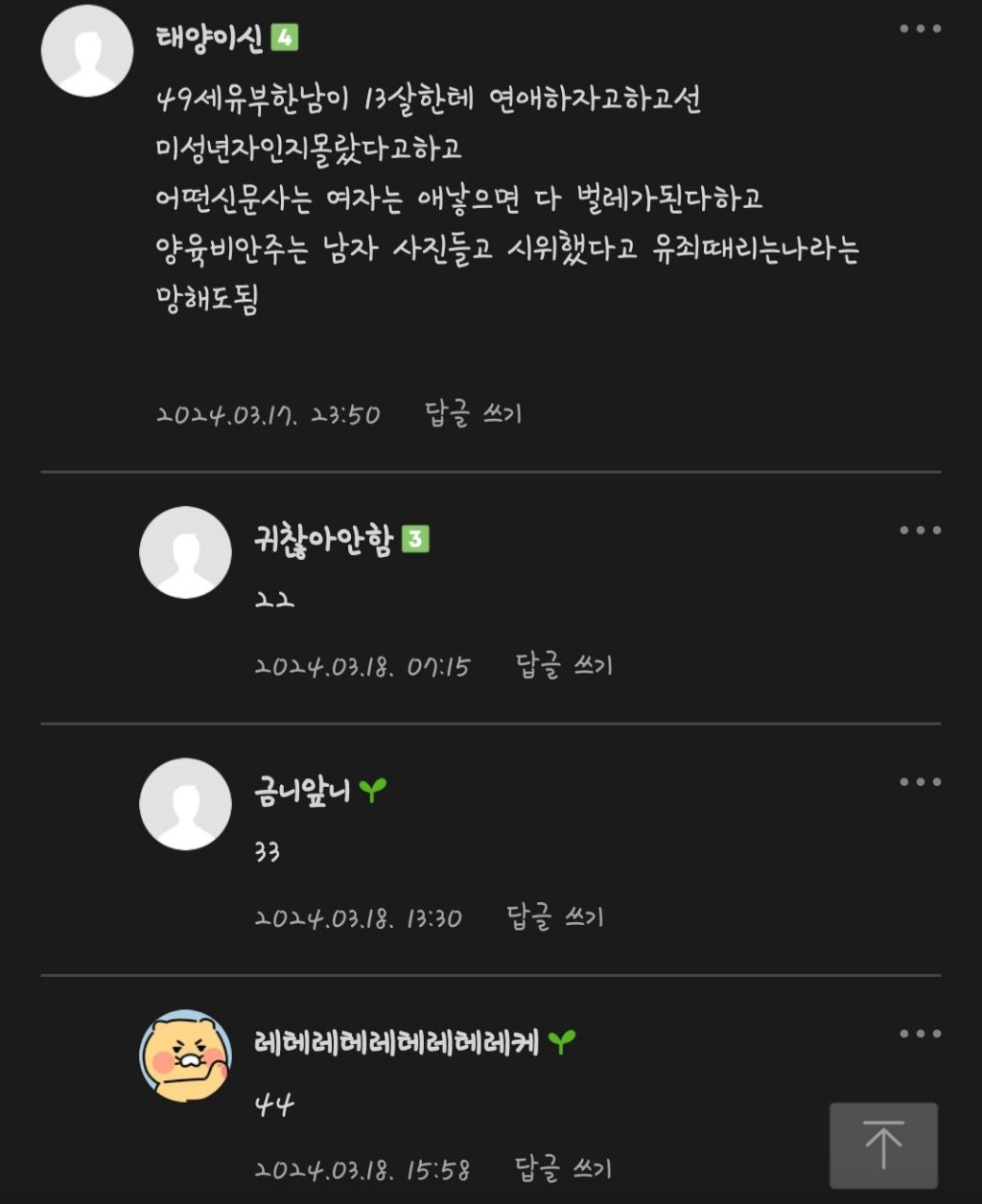The width and height of the screenshot is (982, 1204).
Task: Open 곰니앞니's profile avatar
Action: (x=185, y=803)
